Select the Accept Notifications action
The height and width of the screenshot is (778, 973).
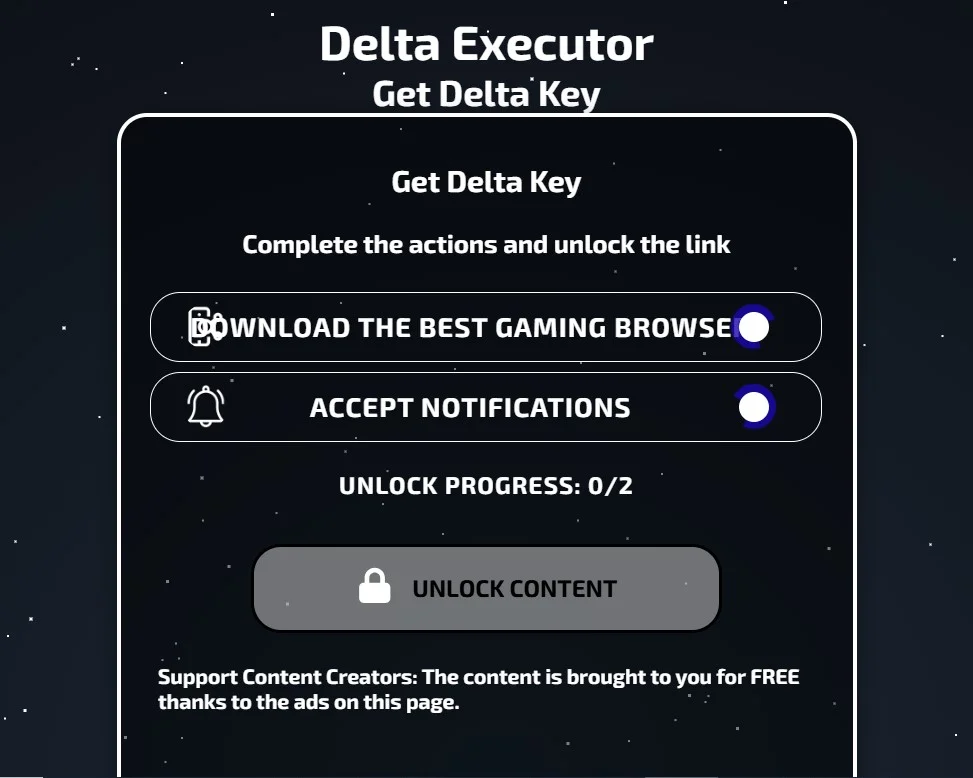485,407
